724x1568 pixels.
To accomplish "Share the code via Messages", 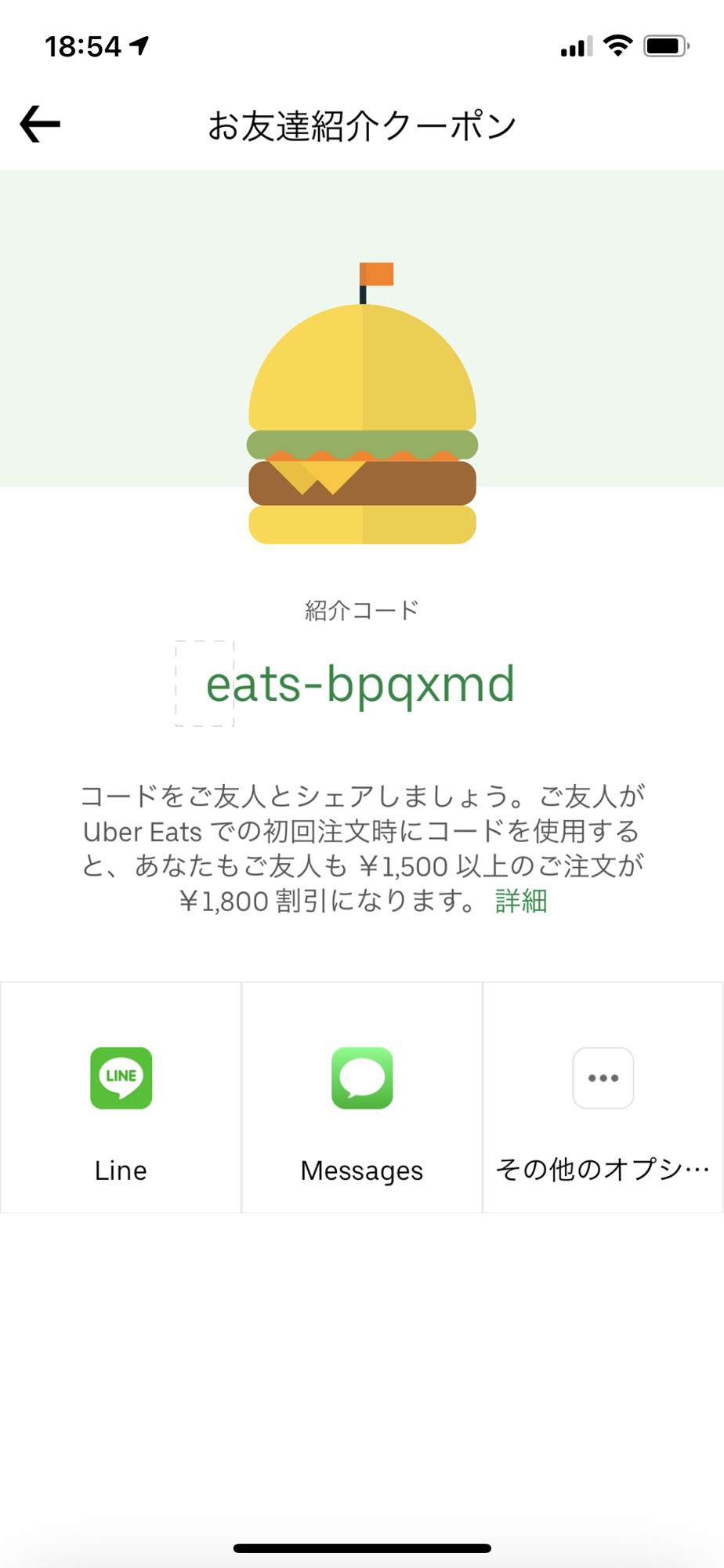I will [x=362, y=1098].
